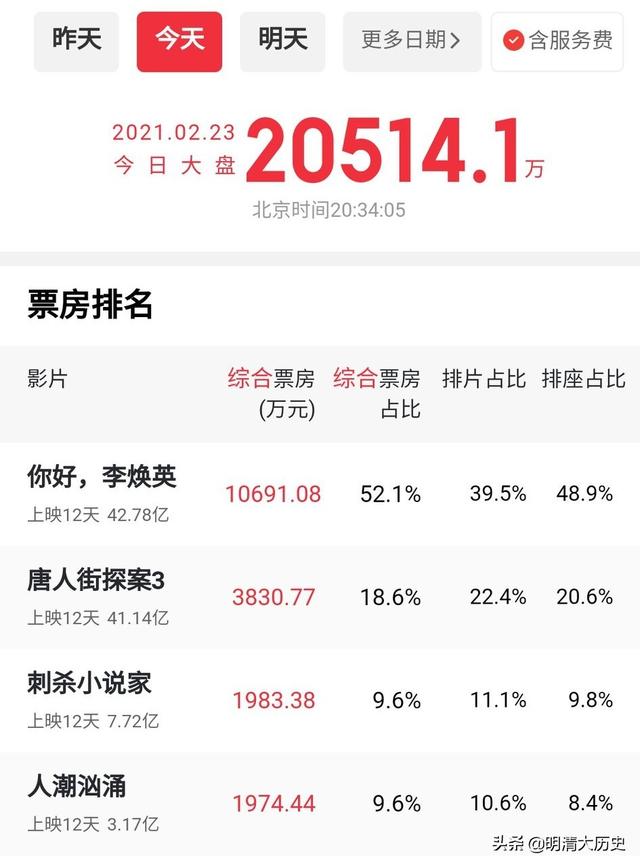Open details for 你好，李焕英

click(102, 477)
